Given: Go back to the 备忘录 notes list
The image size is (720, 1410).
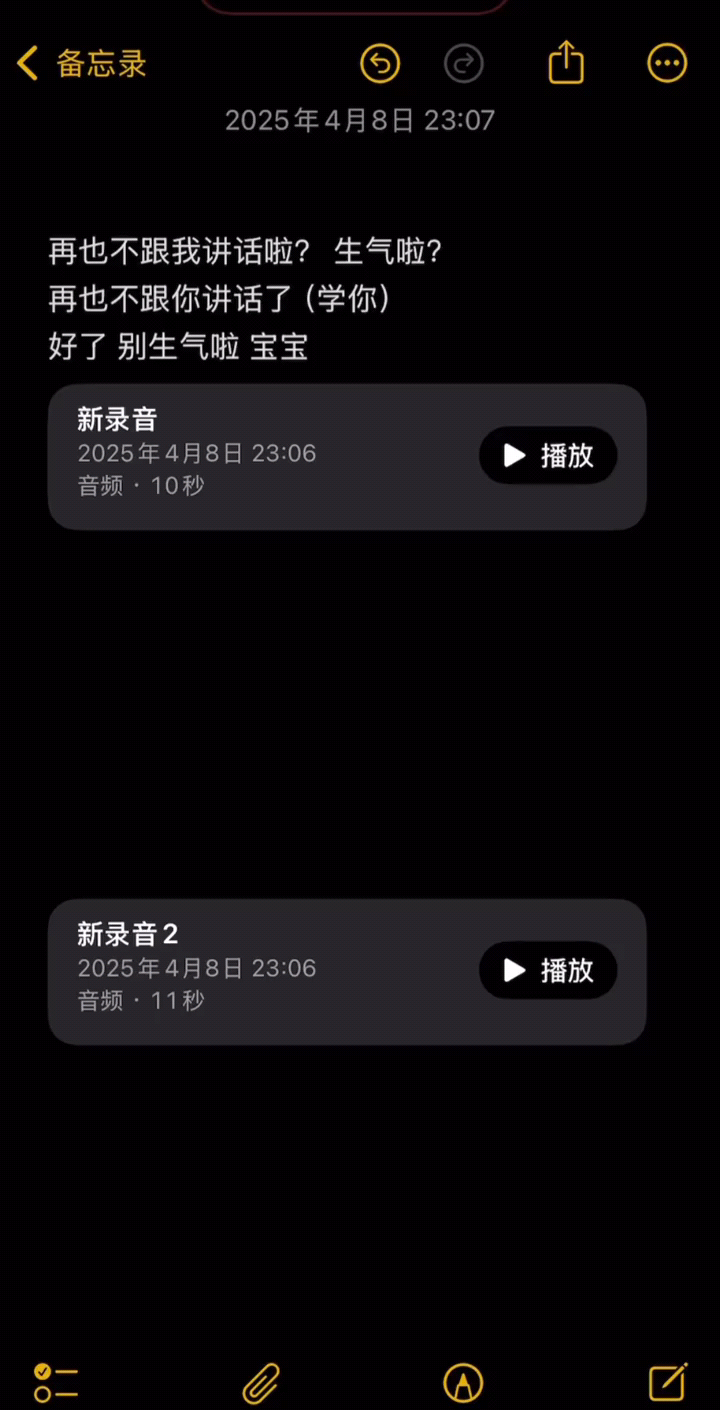Looking at the screenshot, I should [x=82, y=64].
